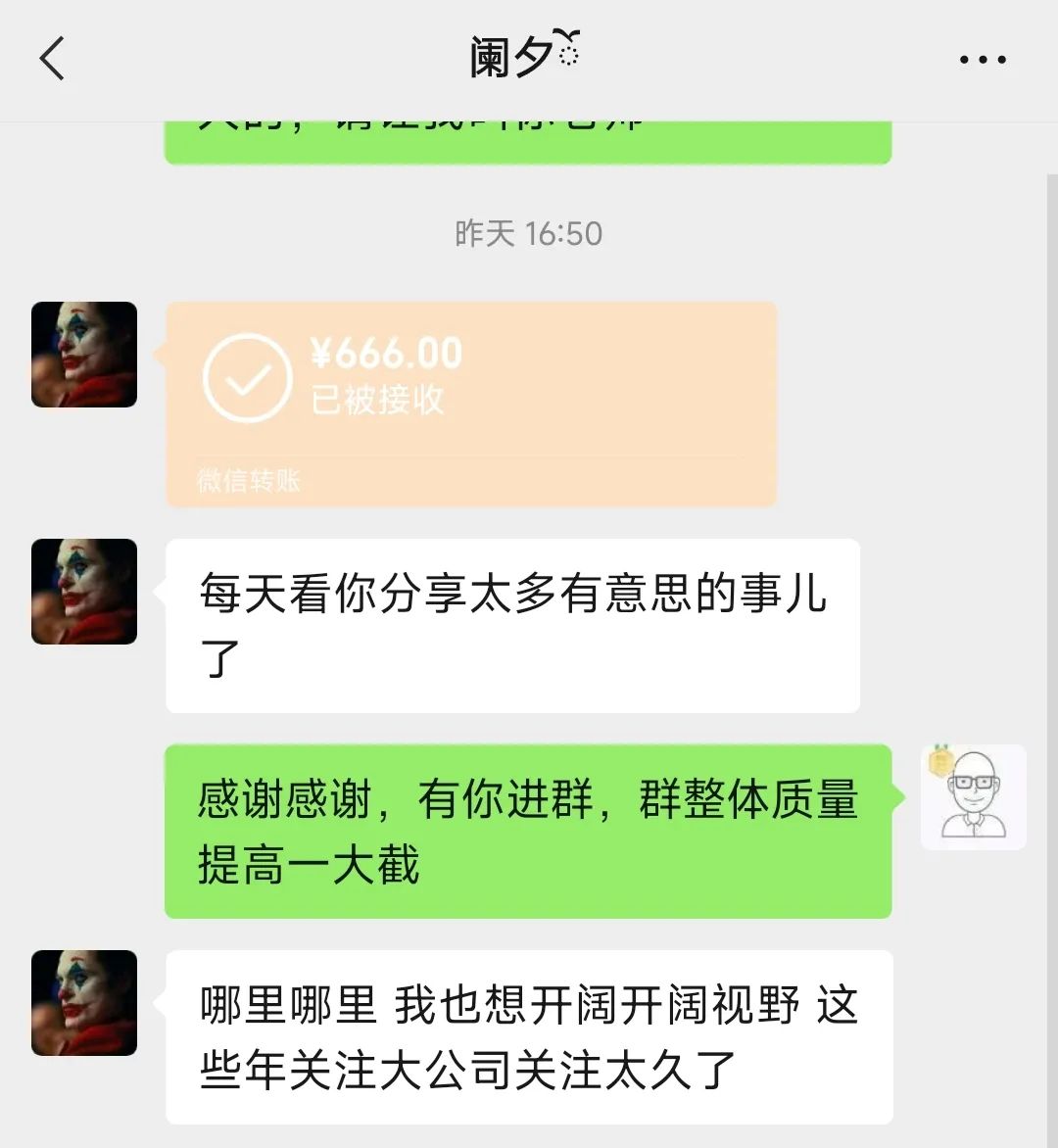Tap the 昨天 16:50 timestamp
Viewport: 1058px width, 1148px height.
pos(529,234)
